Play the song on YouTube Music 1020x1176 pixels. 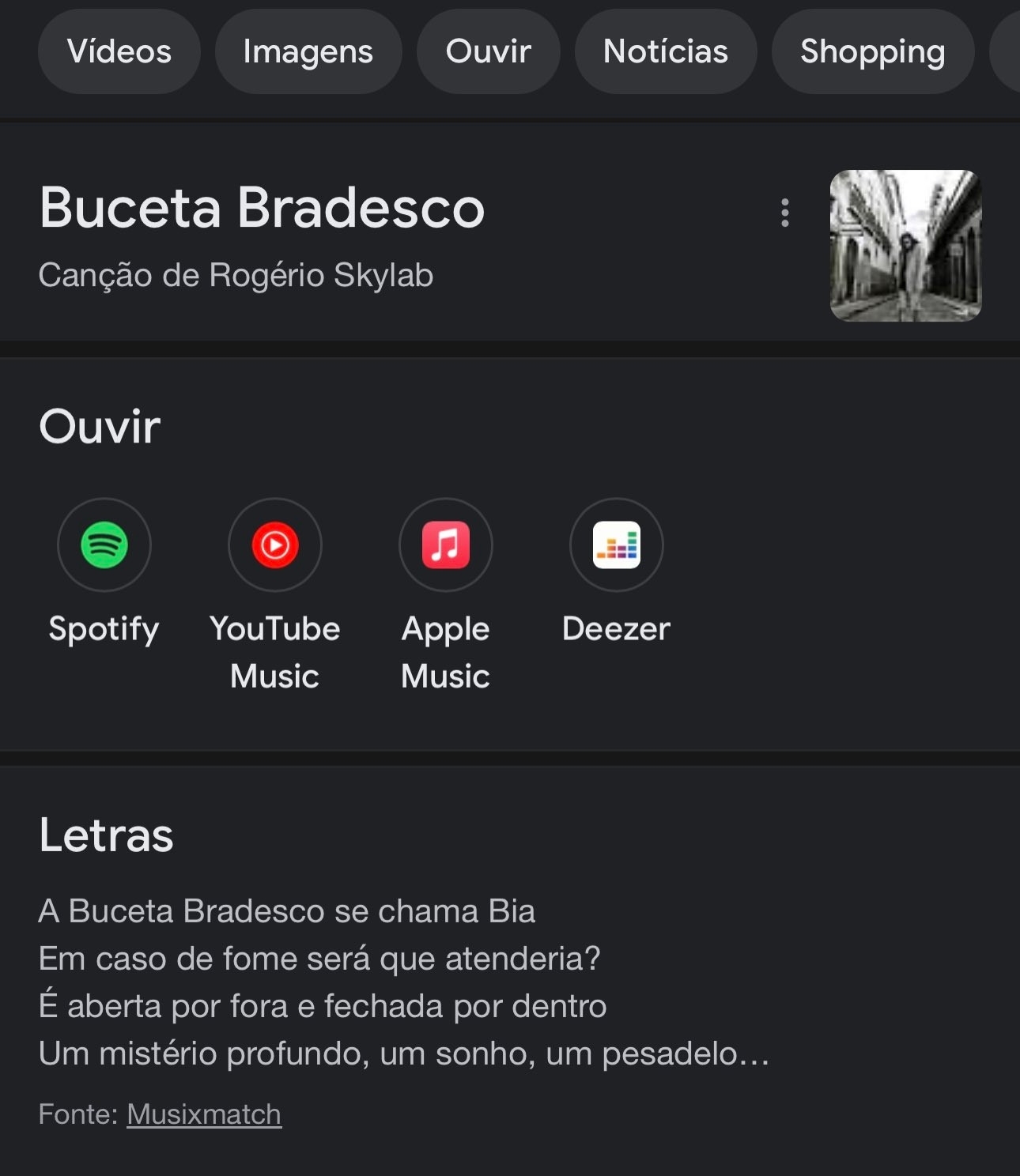click(x=275, y=545)
